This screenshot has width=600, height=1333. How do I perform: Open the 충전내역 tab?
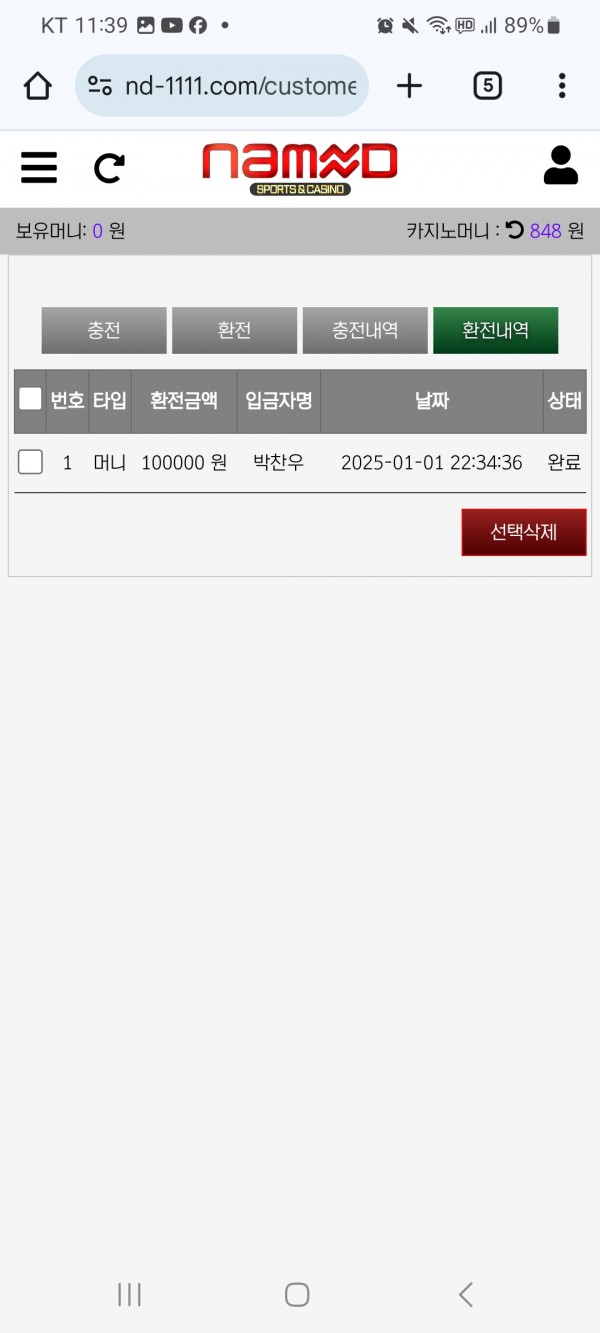(x=365, y=330)
